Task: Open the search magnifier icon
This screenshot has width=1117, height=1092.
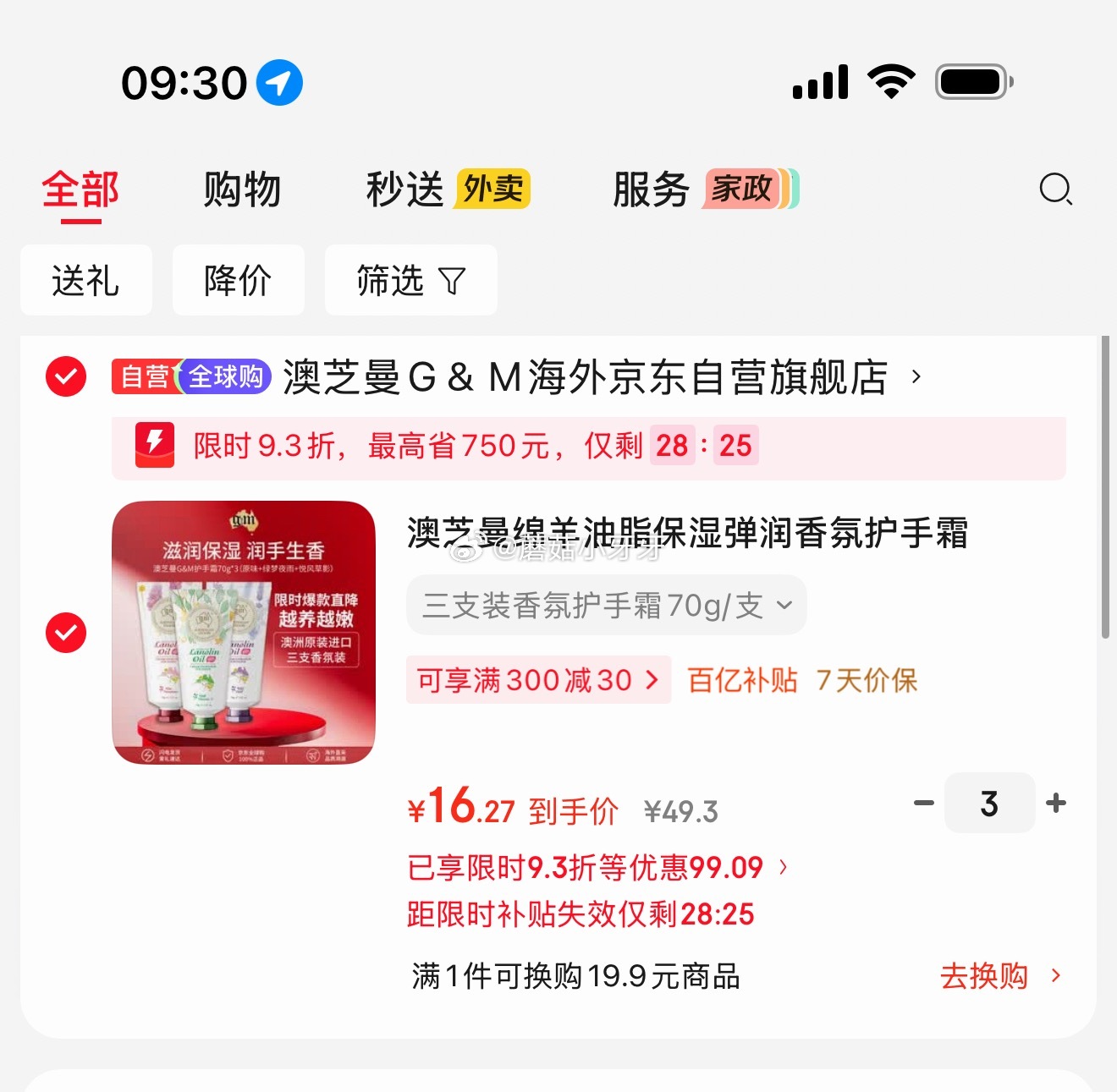Action: (1055, 189)
